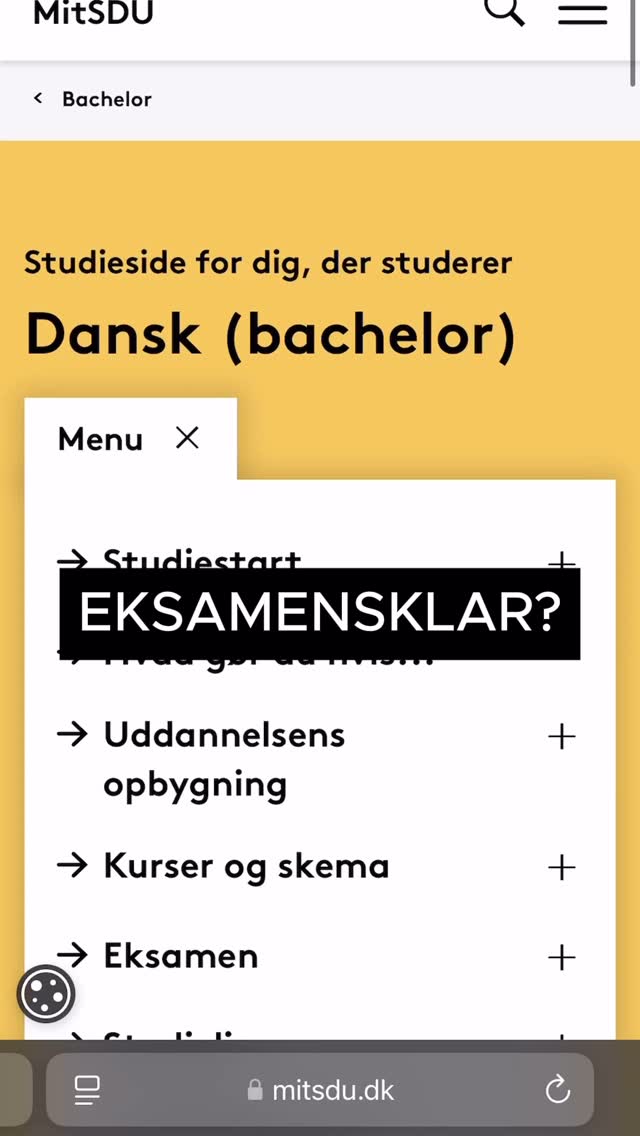The image size is (640, 1136).
Task: Open Uddannelsens opbygning
Action: (x=224, y=759)
